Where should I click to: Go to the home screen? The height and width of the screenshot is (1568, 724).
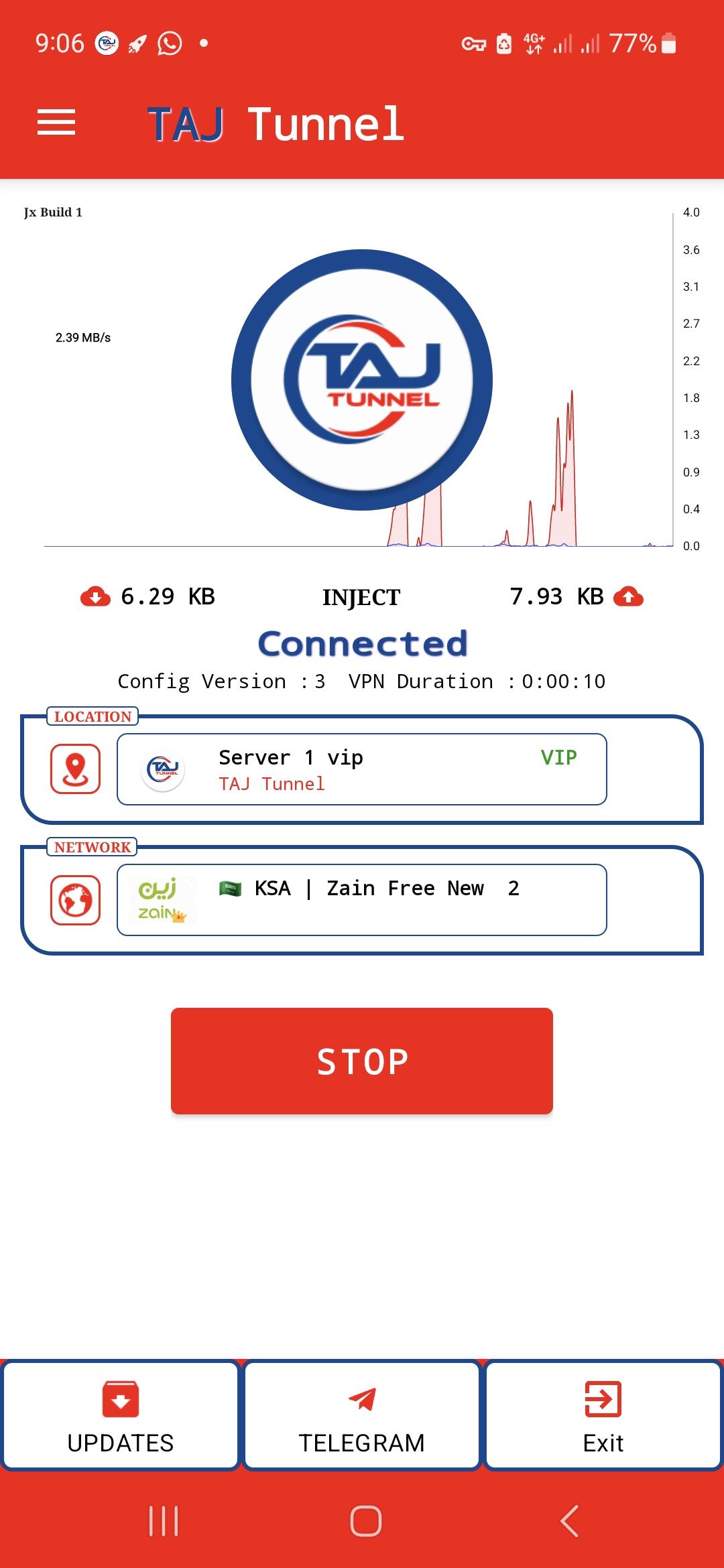click(x=366, y=1521)
